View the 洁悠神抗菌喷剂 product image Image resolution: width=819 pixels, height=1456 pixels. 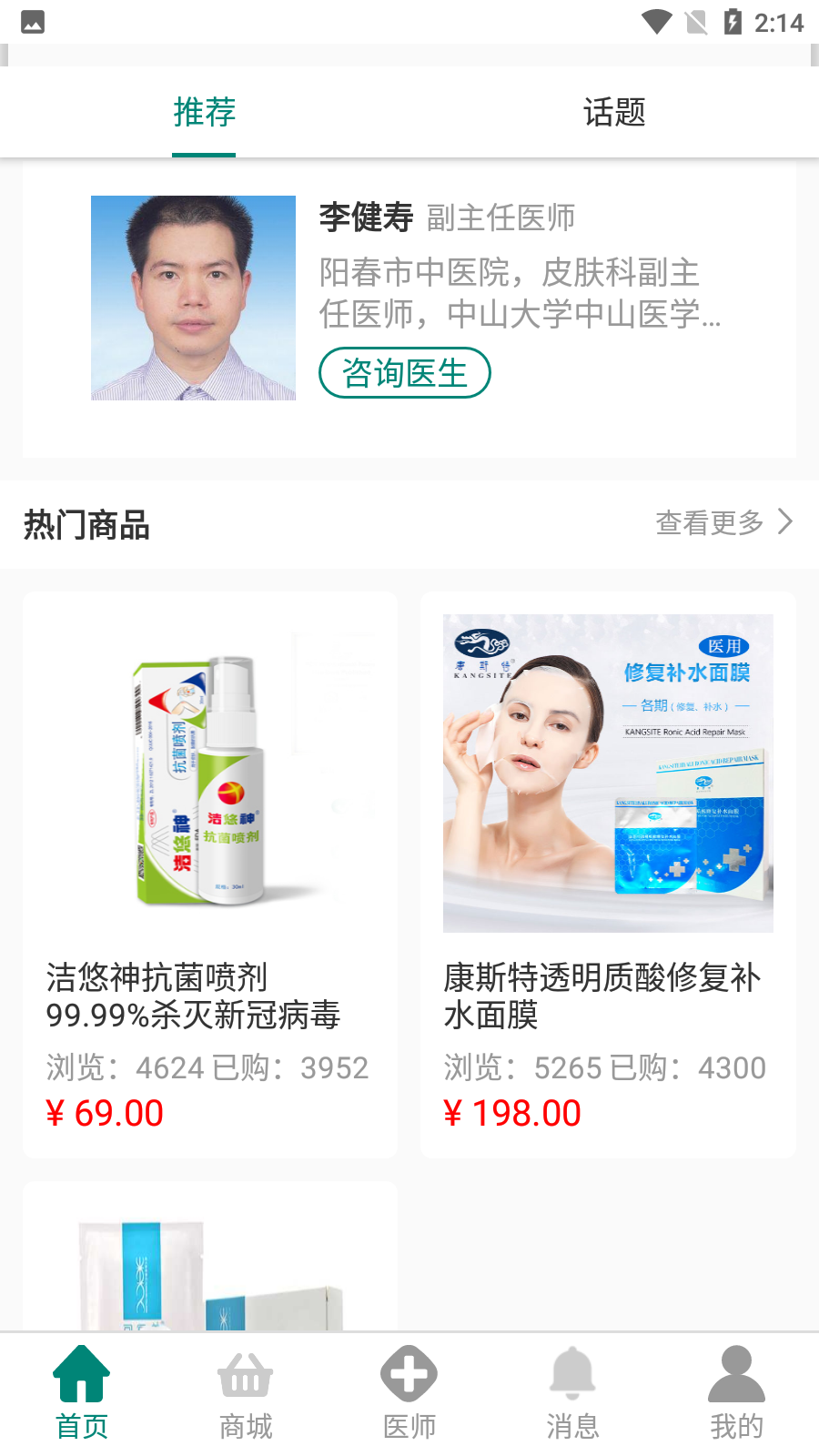point(210,773)
